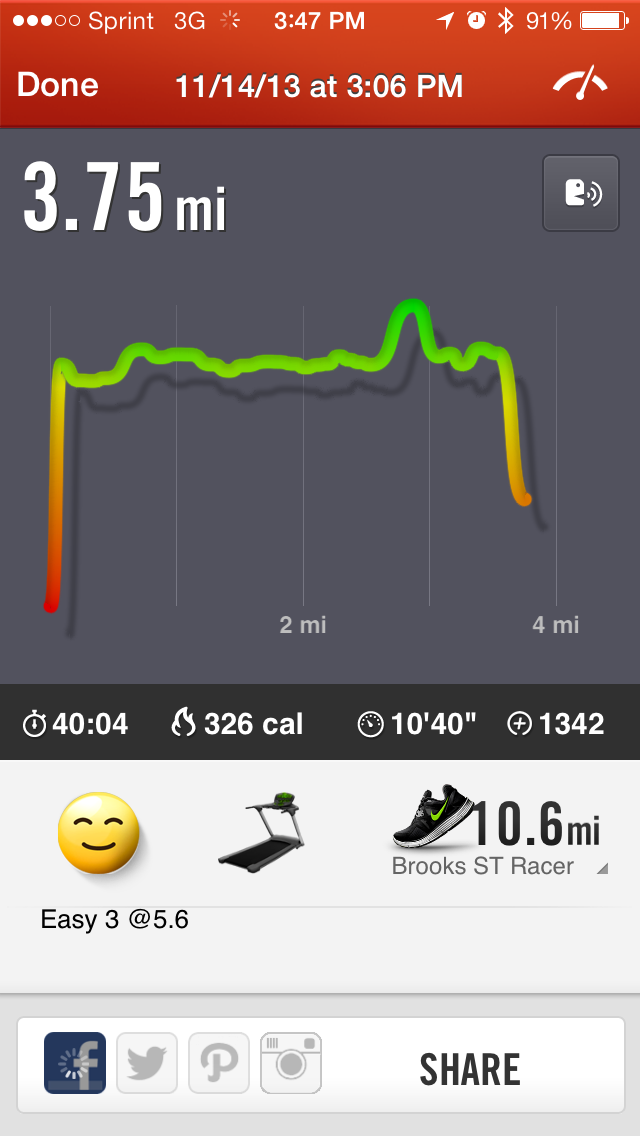Toggle Twitter sharing
Viewport: 640px width, 1136px height.
[147, 1062]
